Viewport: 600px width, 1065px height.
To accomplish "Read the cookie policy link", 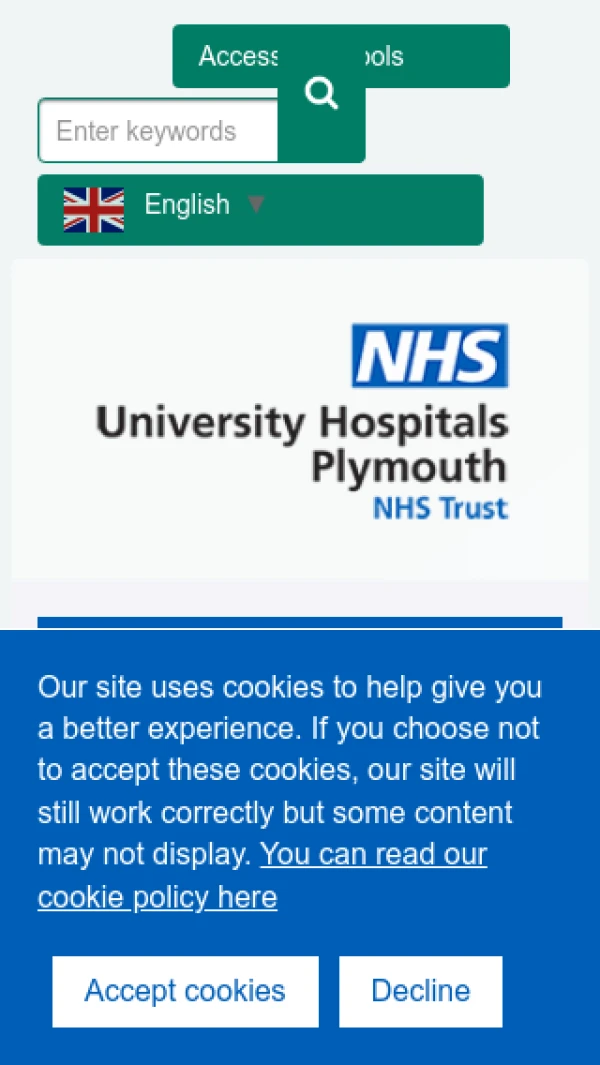I will pyautogui.click(x=157, y=897).
